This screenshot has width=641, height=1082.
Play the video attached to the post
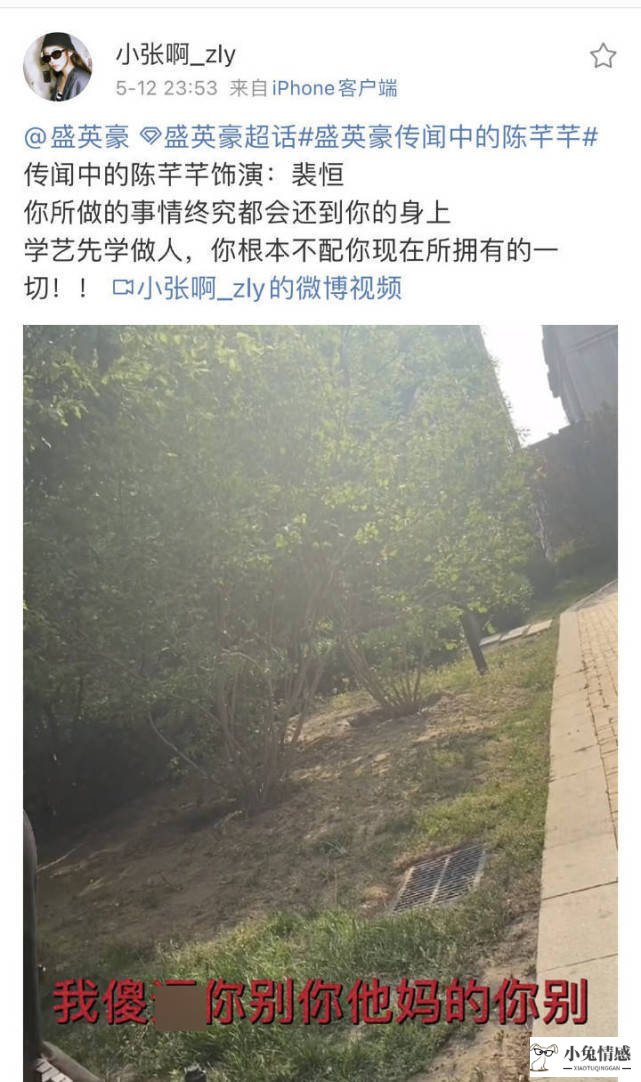(x=320, y=690)
